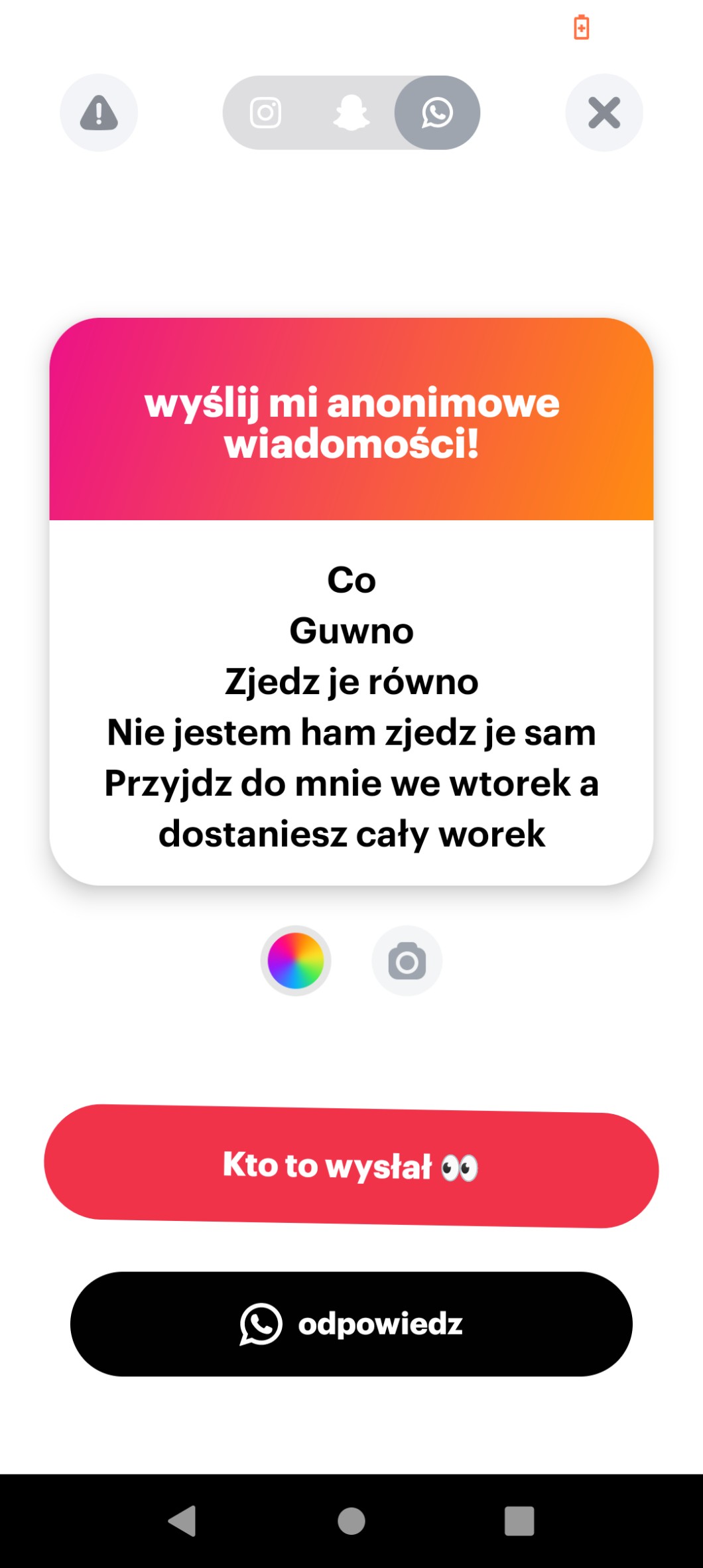703x1568 pixels.
Task: Report this message with the warning icon
Action: point(99,113)
